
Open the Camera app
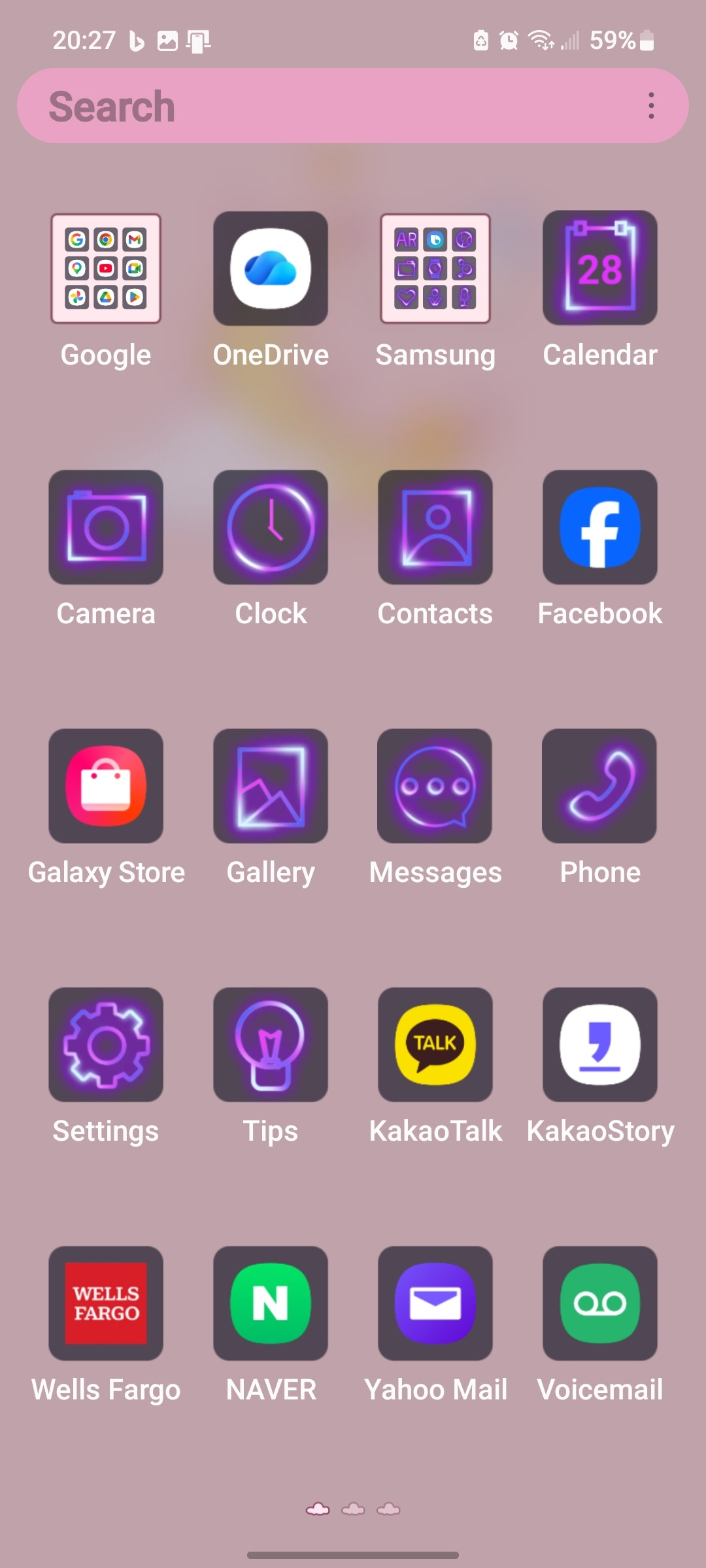pyautogui.click(x=106, y=526)
